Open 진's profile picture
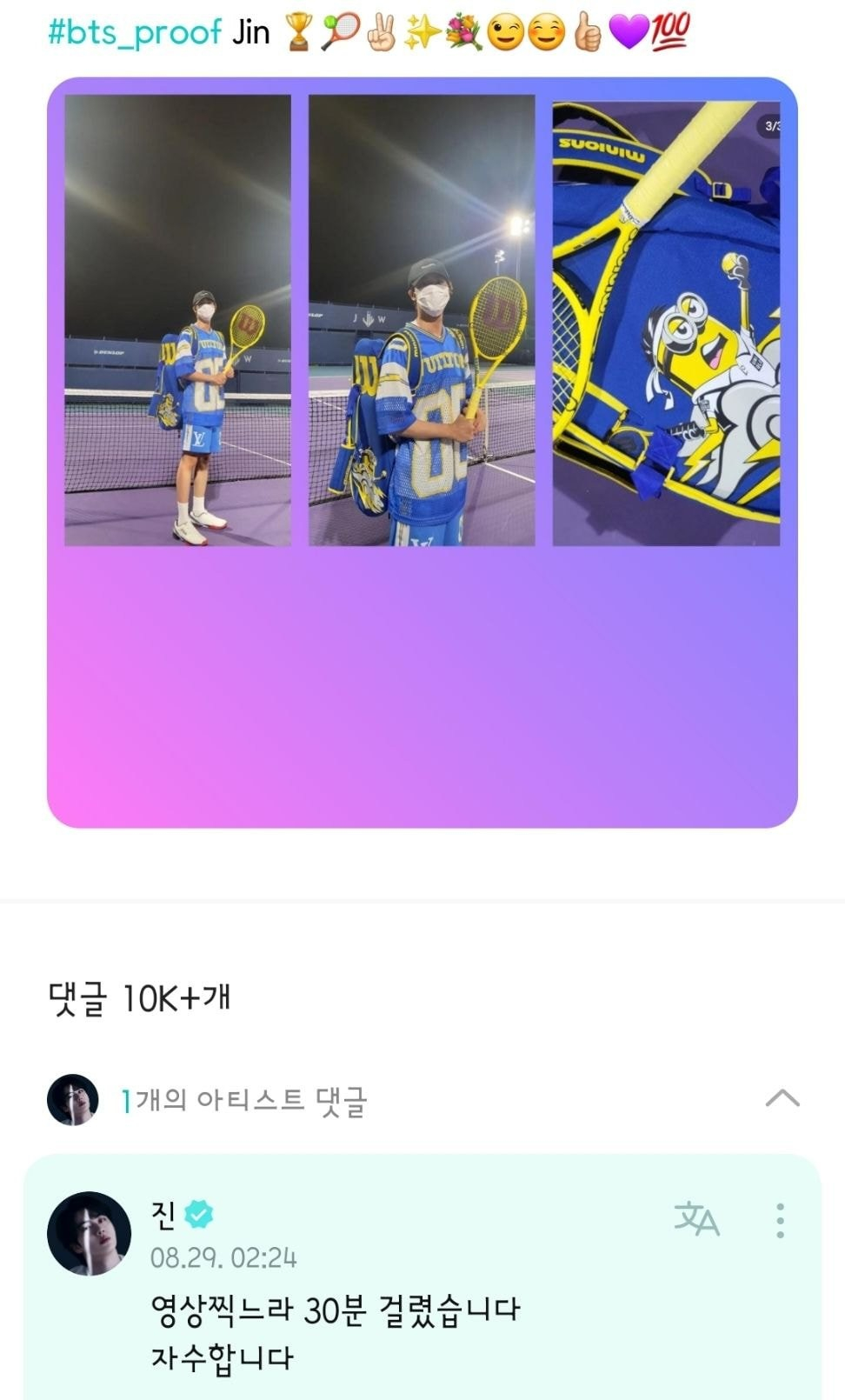 click(89, 1232)
